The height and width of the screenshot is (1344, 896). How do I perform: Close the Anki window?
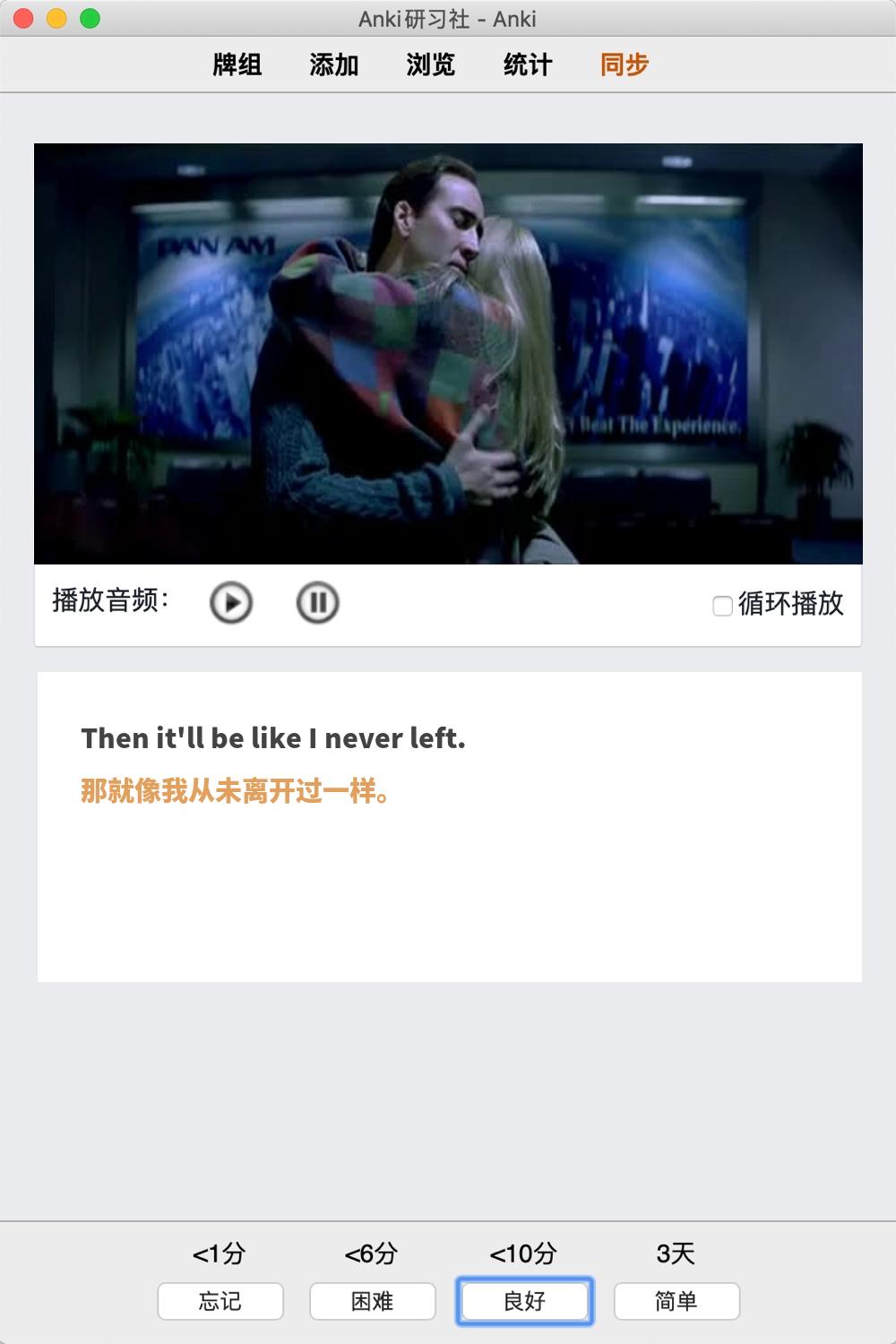click(x=24, y=18)
